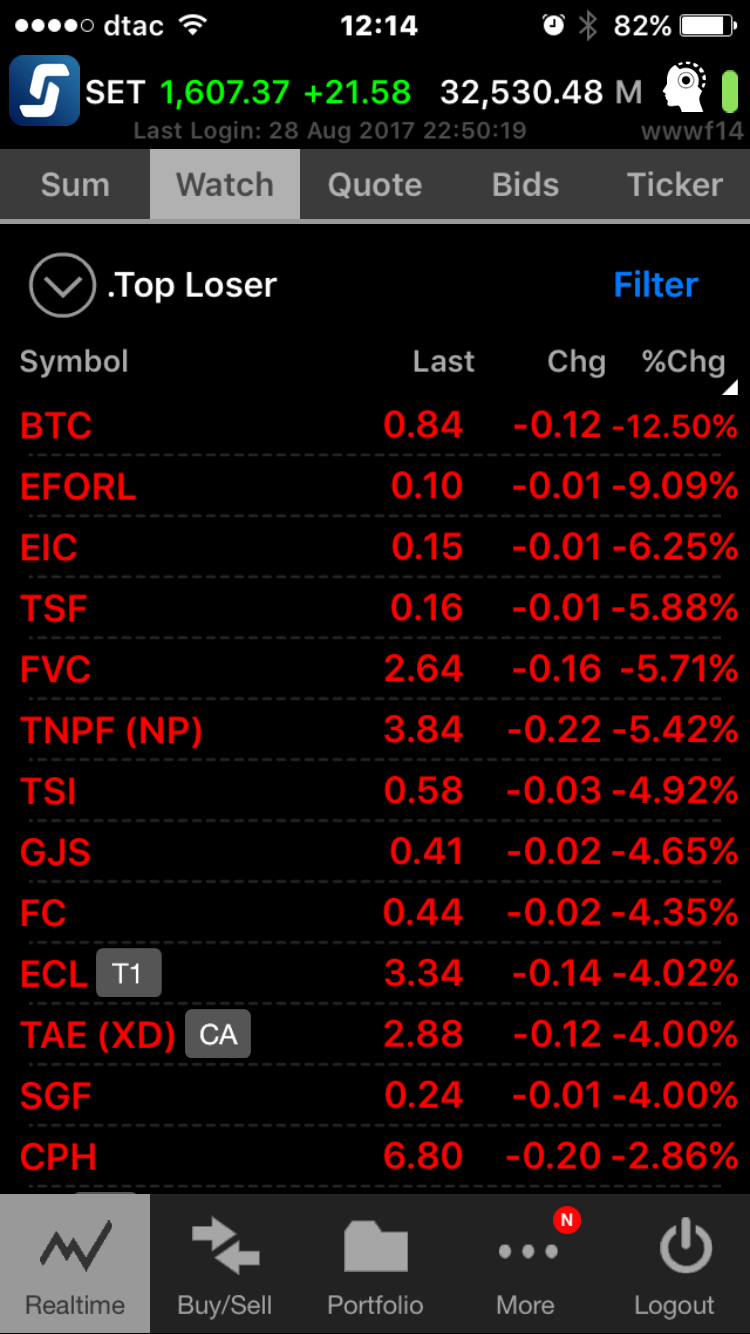Go to the Buy/Sell tab
750x1334 pixels.
click(x=225, y=1264)
